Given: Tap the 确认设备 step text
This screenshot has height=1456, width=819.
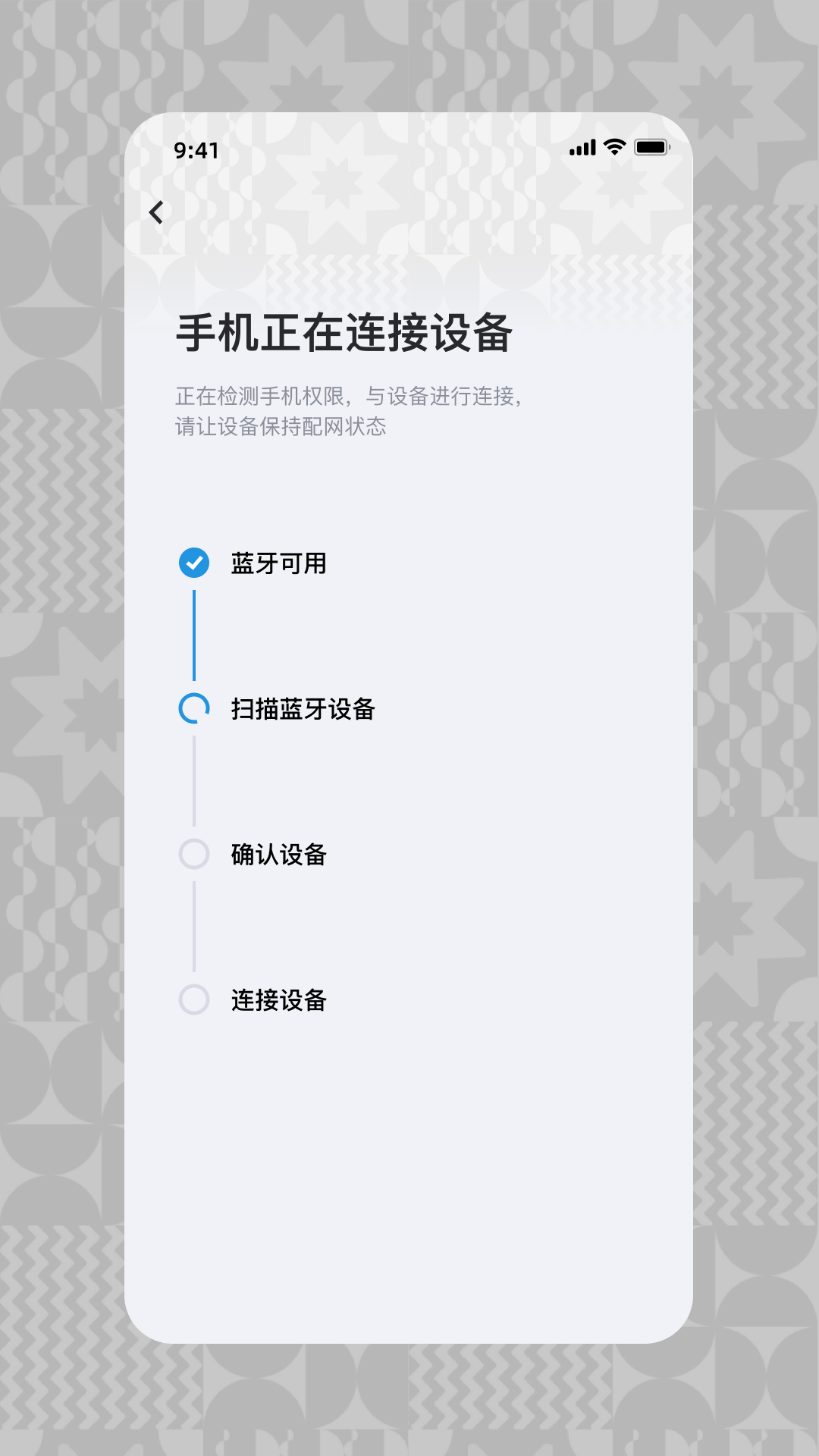Looking at the screenshot, I should click(278, 854).
